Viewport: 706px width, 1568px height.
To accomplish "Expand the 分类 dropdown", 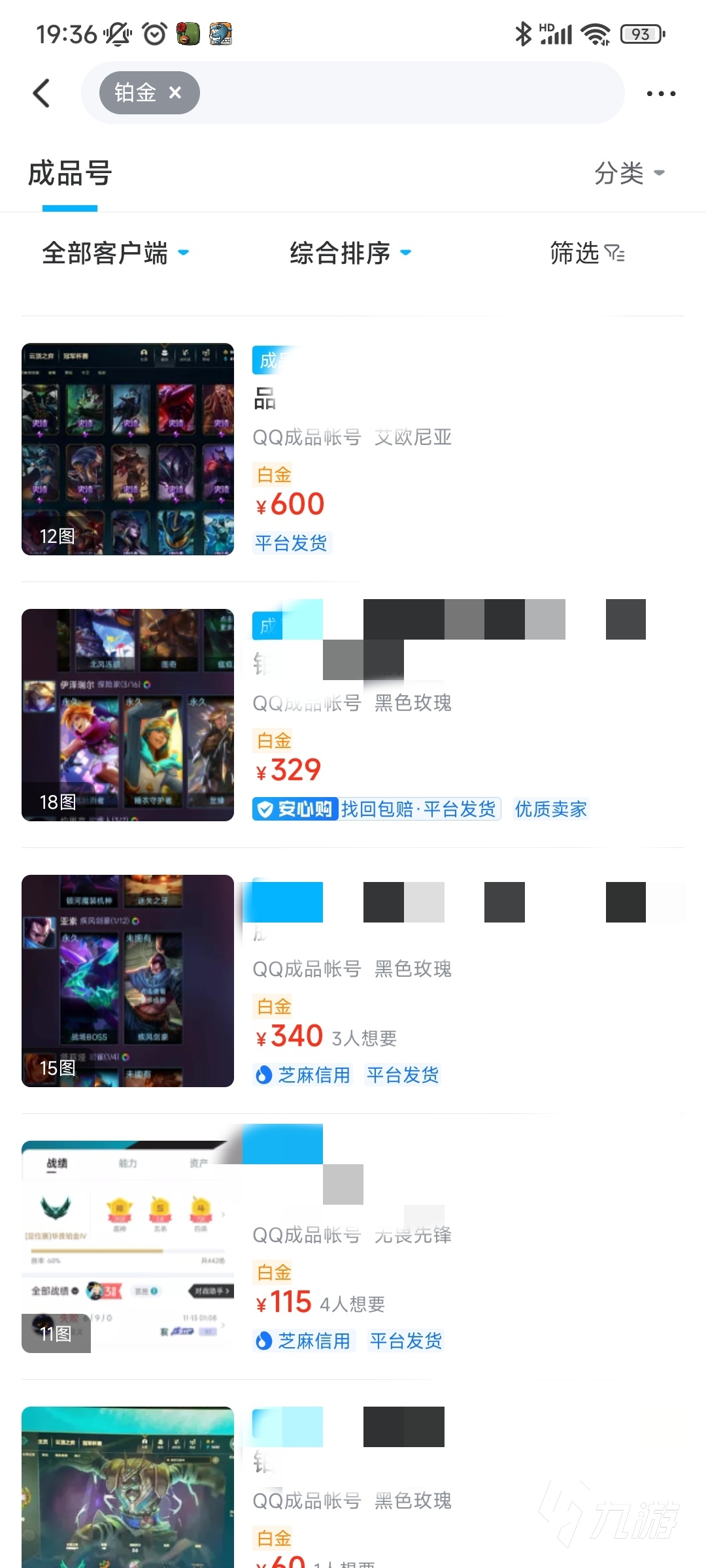I will (x=629, y=173).
